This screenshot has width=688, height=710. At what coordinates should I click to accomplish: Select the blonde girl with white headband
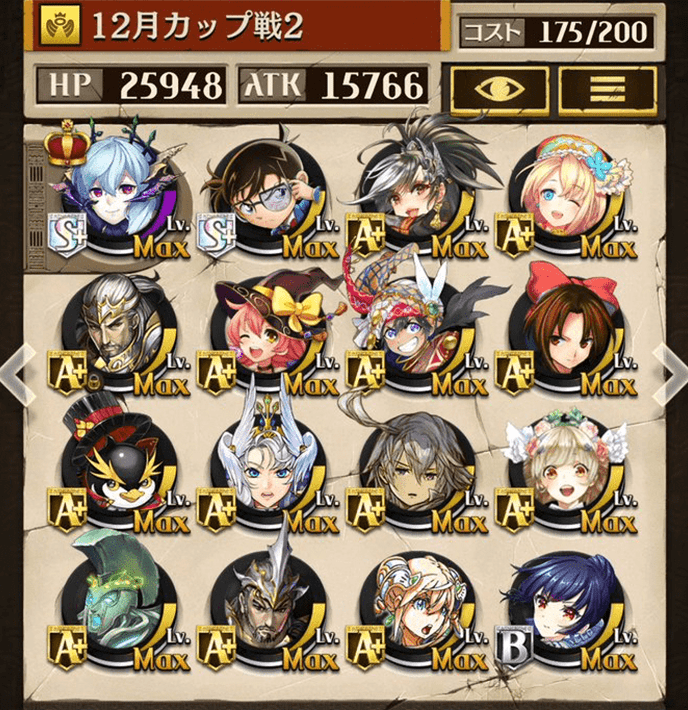413,610
